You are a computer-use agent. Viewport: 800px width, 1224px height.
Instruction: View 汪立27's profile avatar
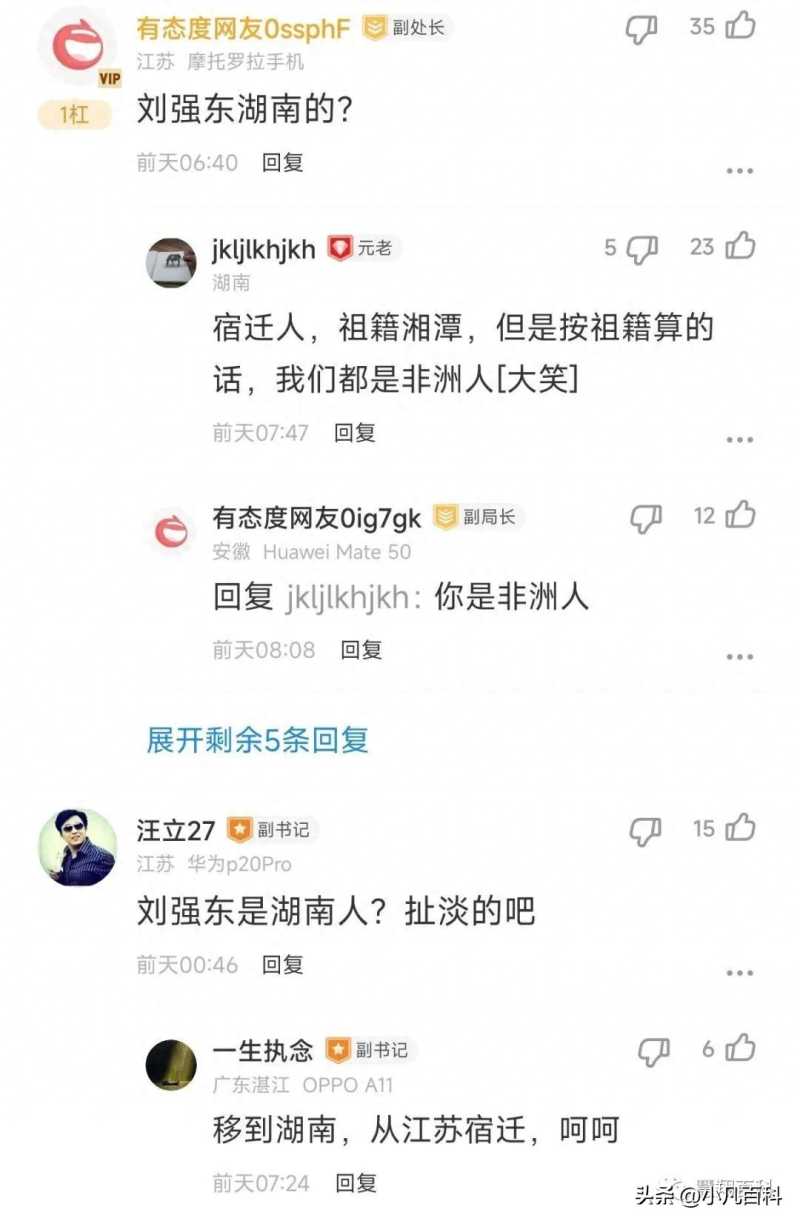77,846
